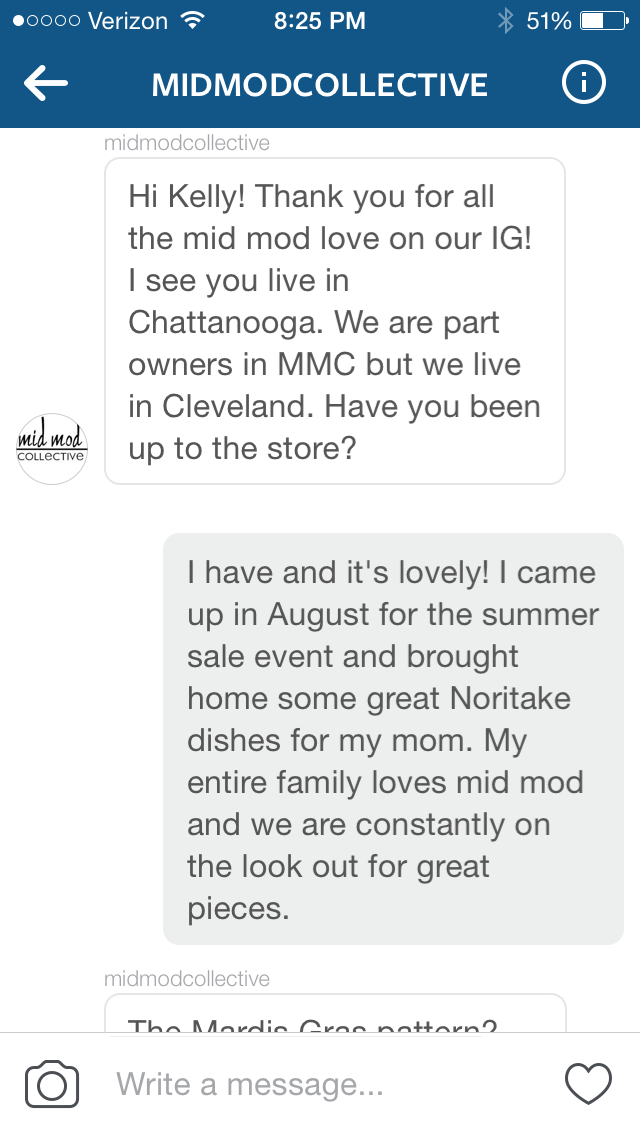This screenshot has width=640, height=1136.
Task: Go back to the previous screen
Action: pyautogui.click(x=46, y=85)
